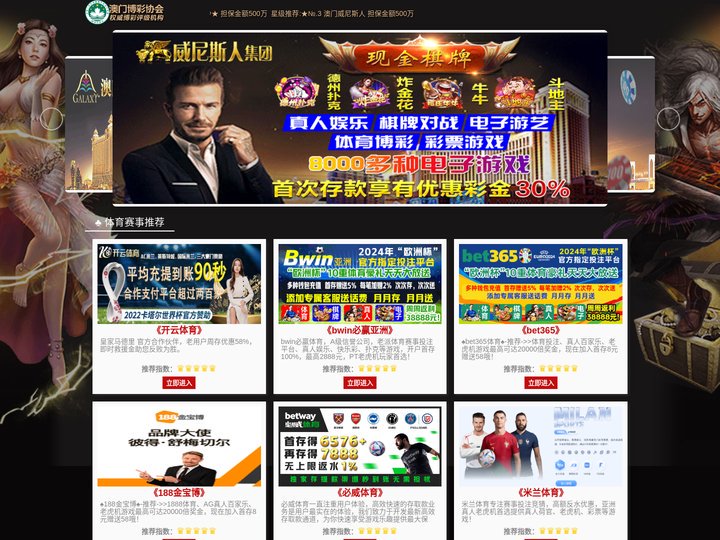Open the bet365 欧洲杯 promo image
Image resolution: width=720 pixels, height=540 pixels.
pos(540,282)
